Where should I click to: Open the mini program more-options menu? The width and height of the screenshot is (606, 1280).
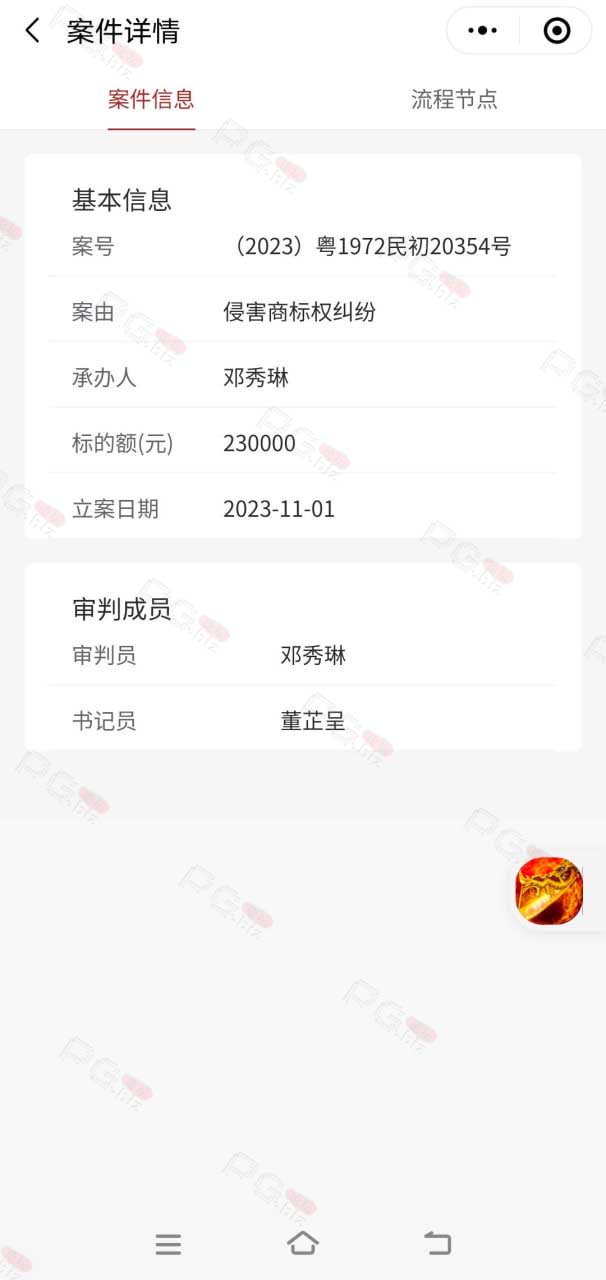point(483,31)
